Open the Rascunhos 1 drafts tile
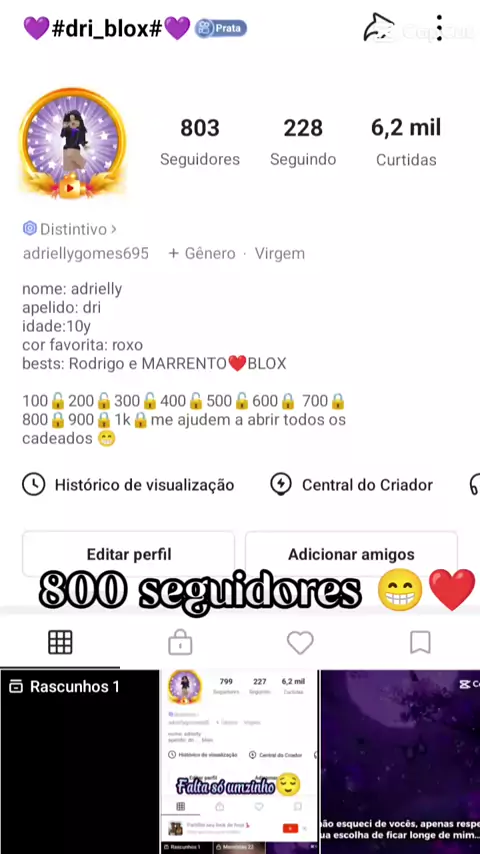480x854 pixels. 80,761
